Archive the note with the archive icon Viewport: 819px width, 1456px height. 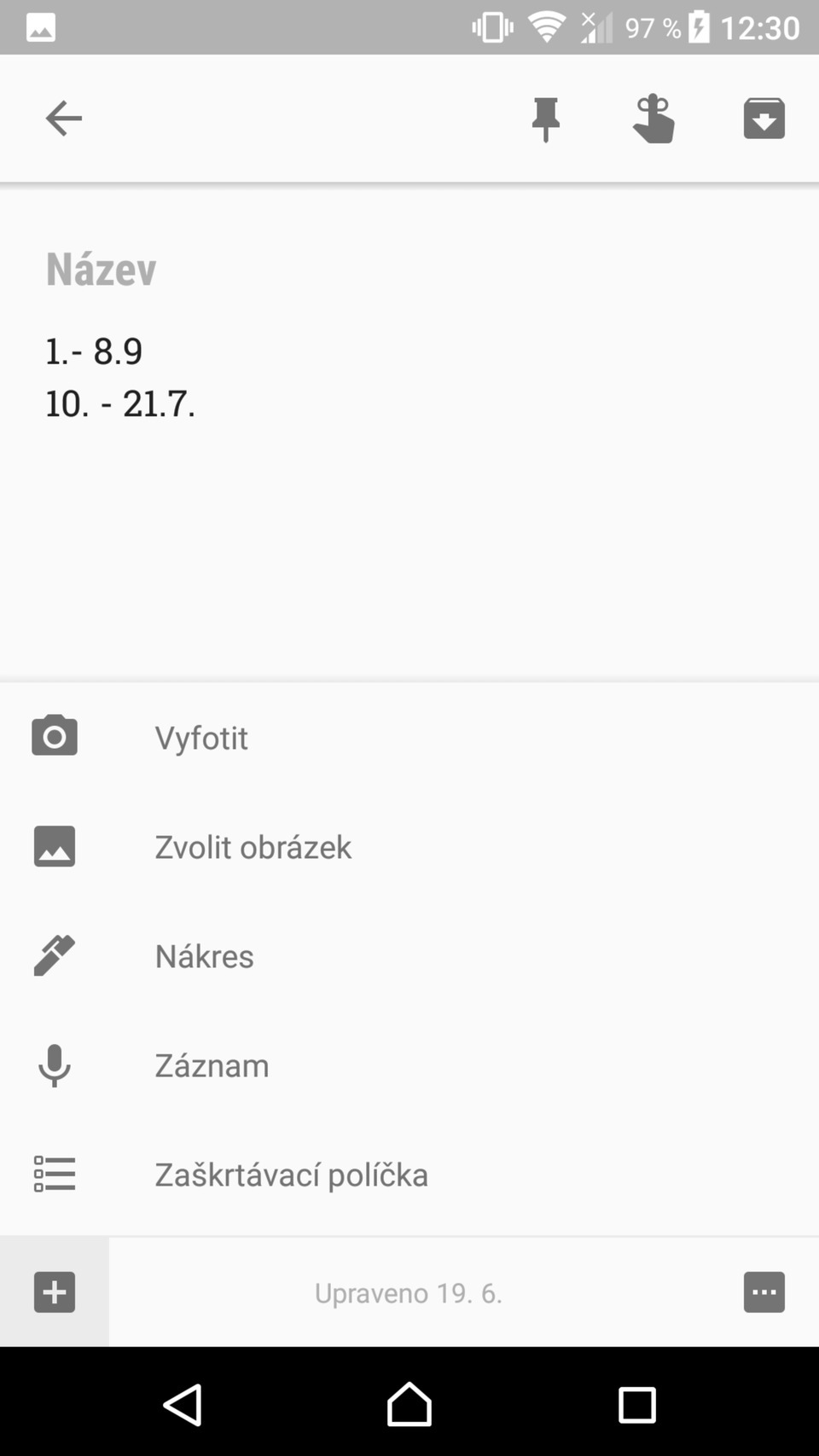(x=764, y=118)
